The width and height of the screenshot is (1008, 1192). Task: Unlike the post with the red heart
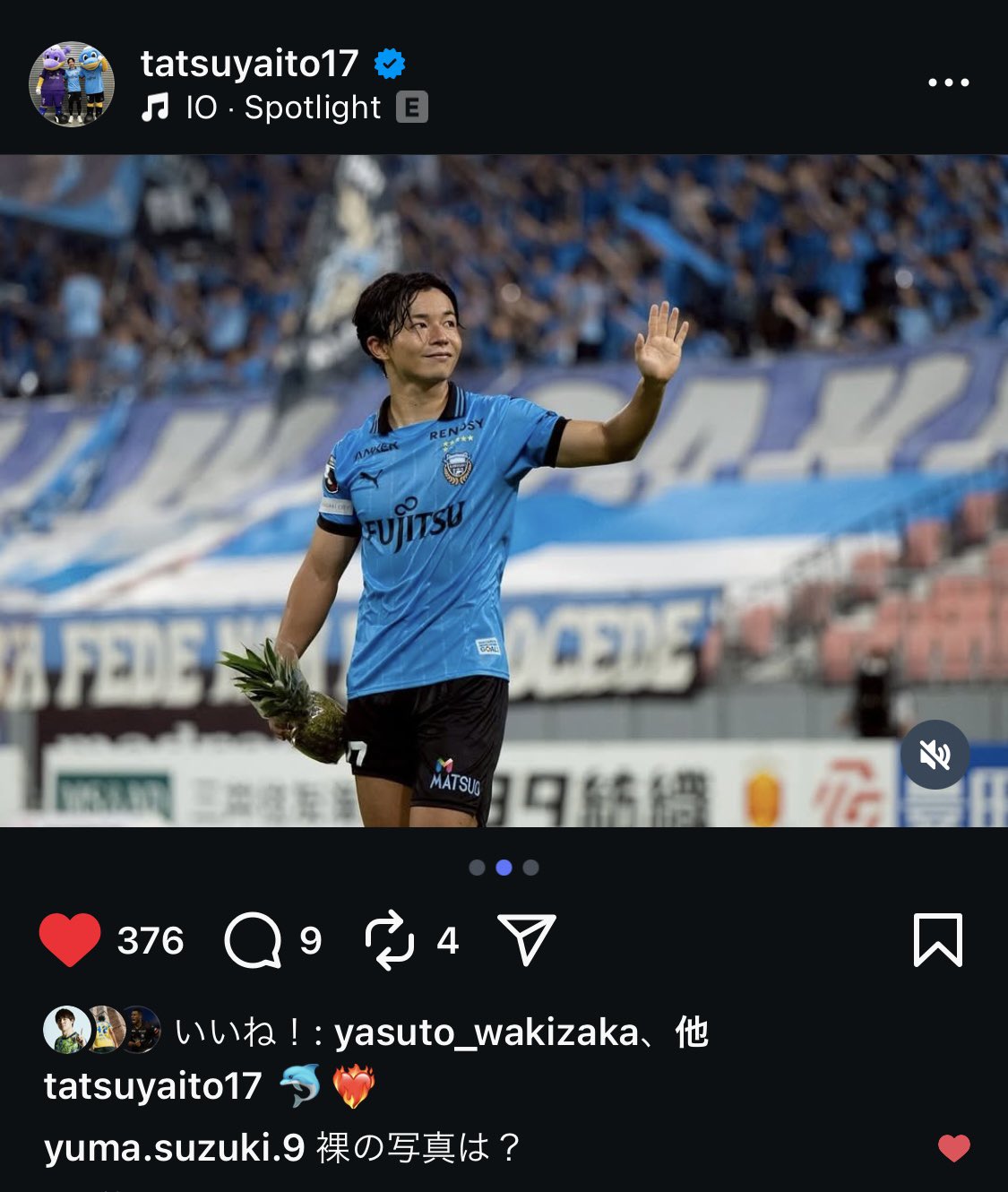point(70,940)
